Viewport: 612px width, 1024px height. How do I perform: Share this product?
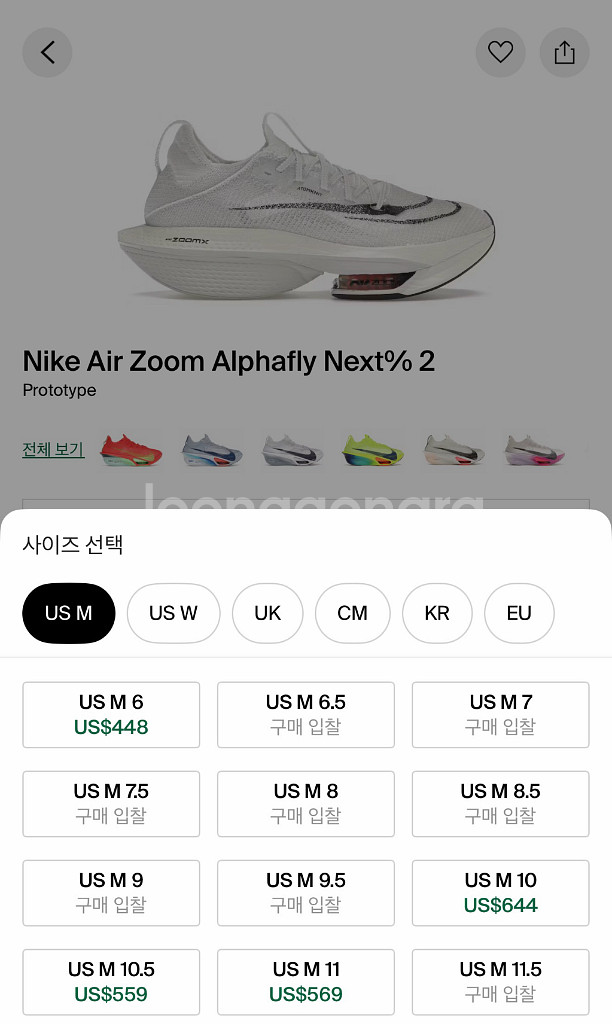pos(564,52)
